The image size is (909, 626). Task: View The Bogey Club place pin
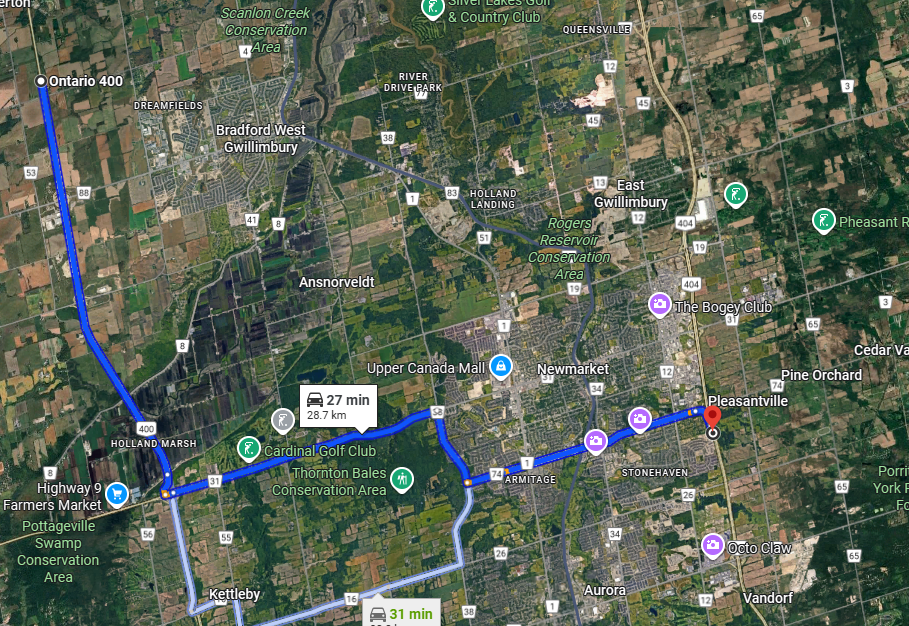click(659, 303)
